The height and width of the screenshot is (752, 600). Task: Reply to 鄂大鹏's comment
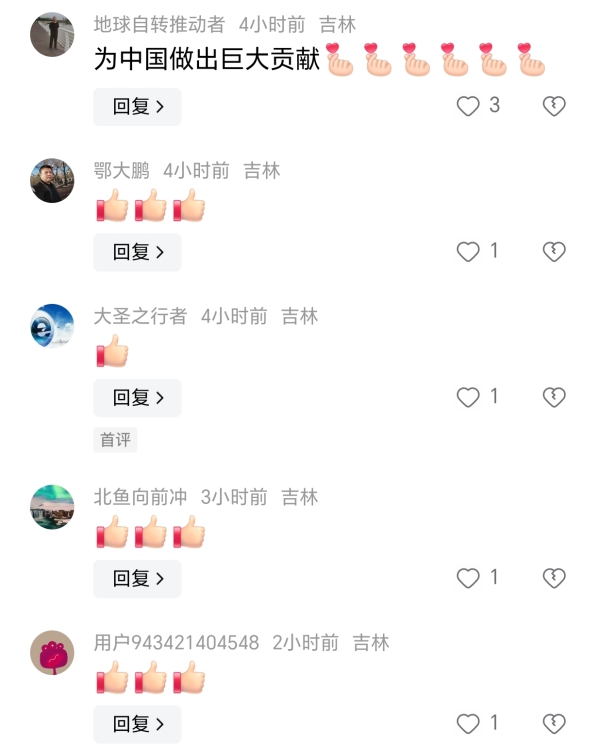click(137, 252)
